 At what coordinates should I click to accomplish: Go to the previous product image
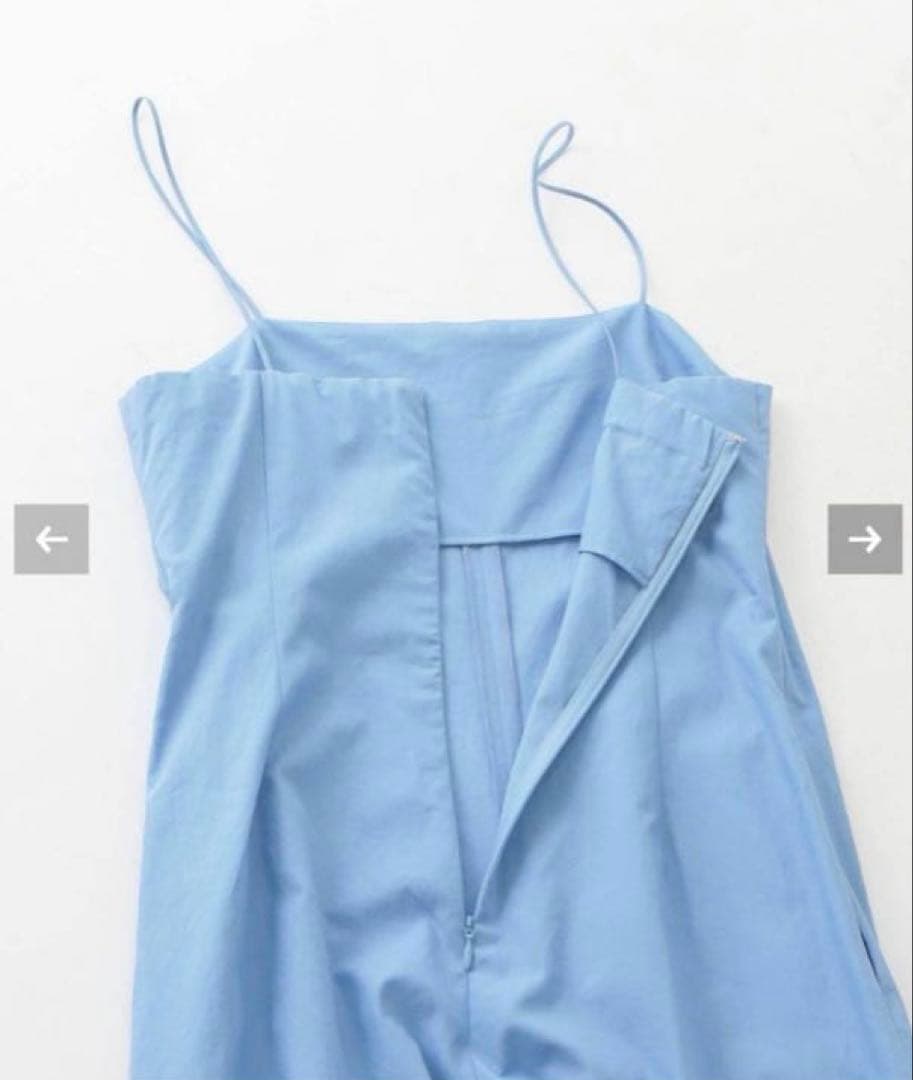[x=51, y=539]
